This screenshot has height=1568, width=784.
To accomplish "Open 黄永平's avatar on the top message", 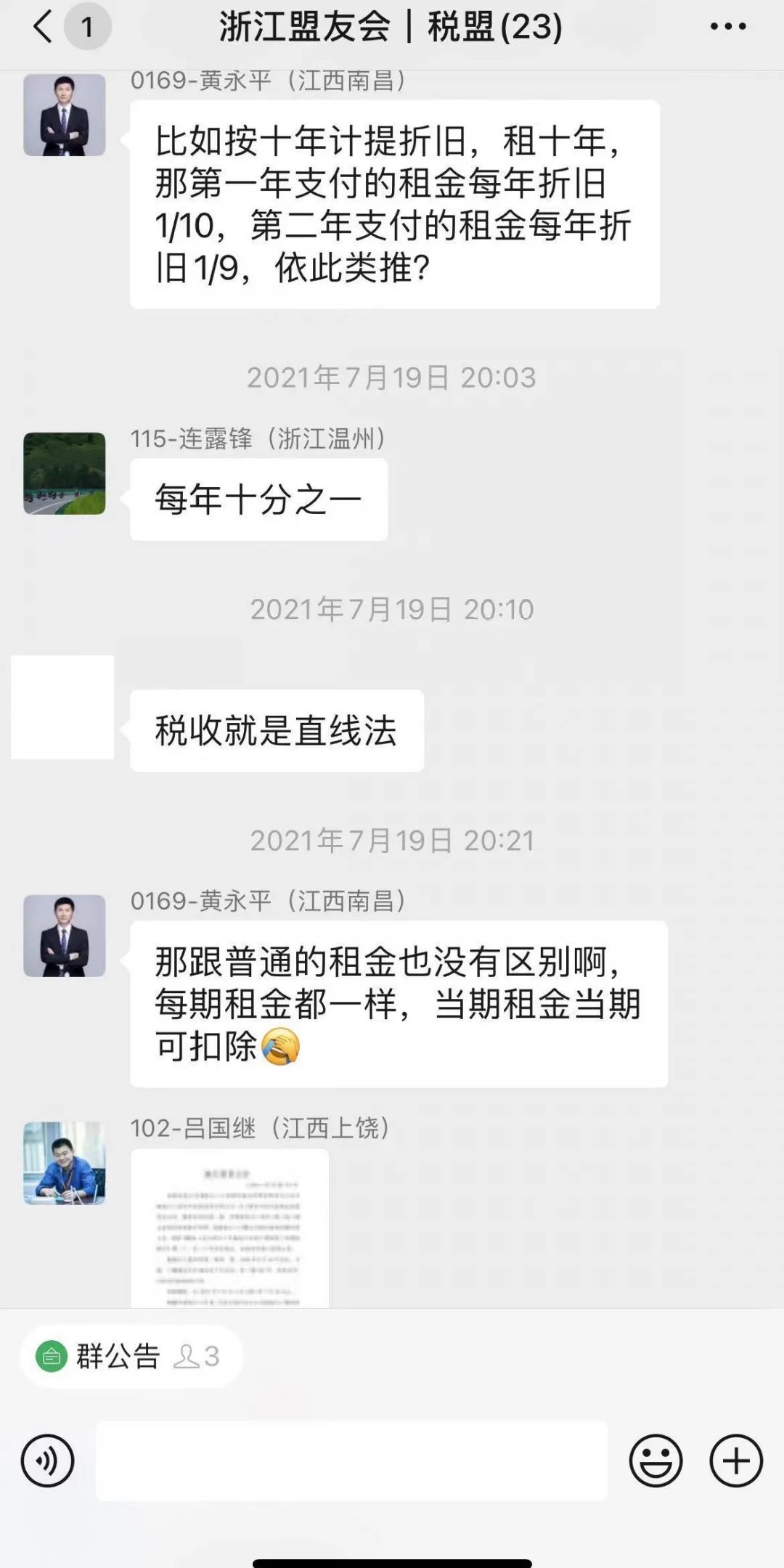I will tap(65, 115).
